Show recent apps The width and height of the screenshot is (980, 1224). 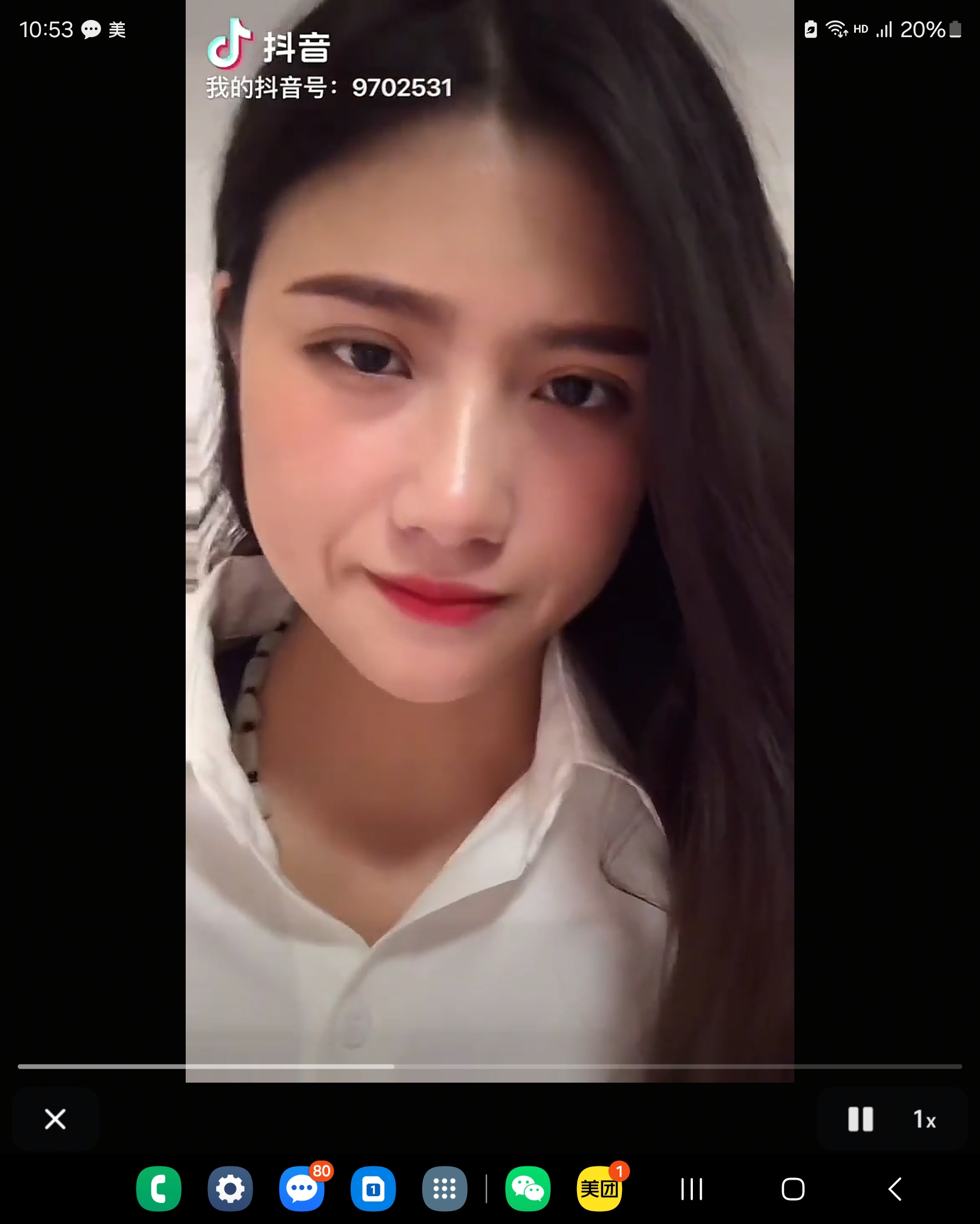(x=692, y=1189)
